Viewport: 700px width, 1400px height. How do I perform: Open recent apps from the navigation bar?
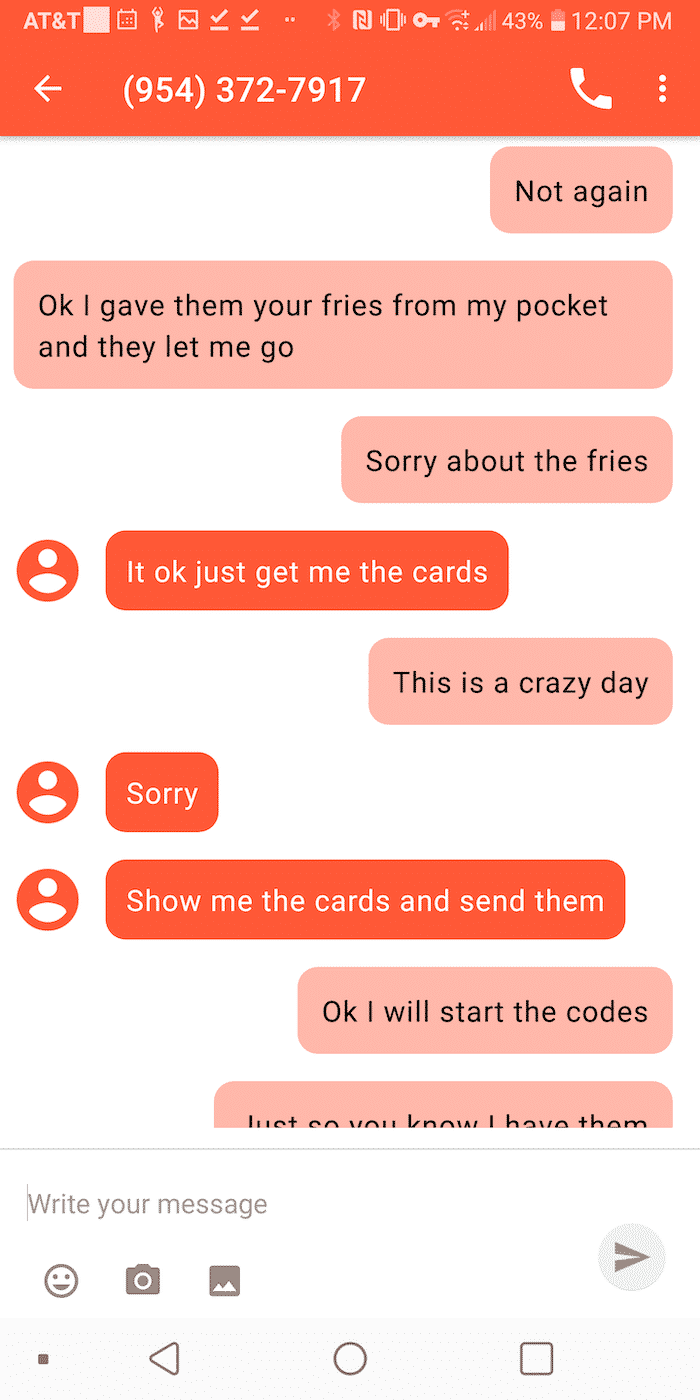pyautogui.click(x=537, y=1358)
